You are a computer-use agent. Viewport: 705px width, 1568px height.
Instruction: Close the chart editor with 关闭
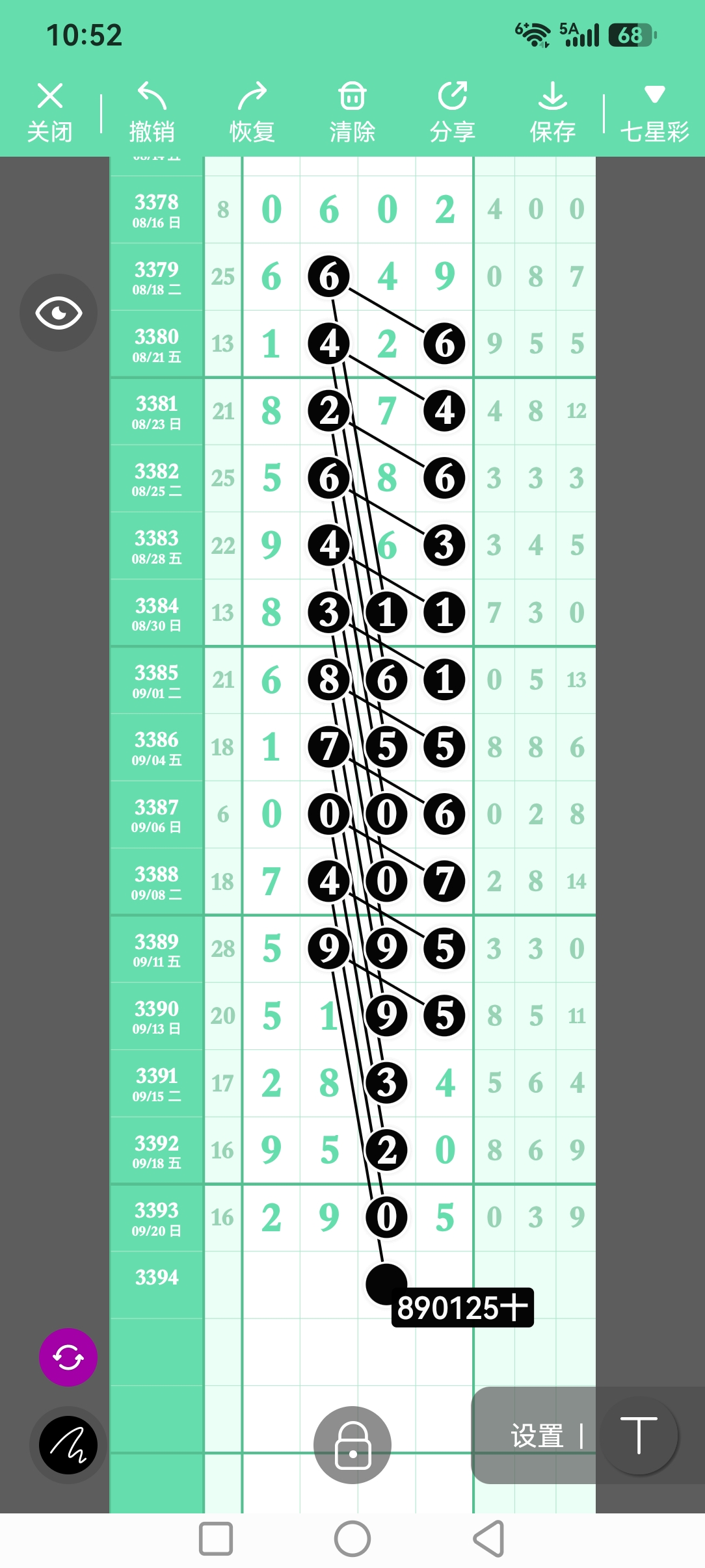click(49, 112)
